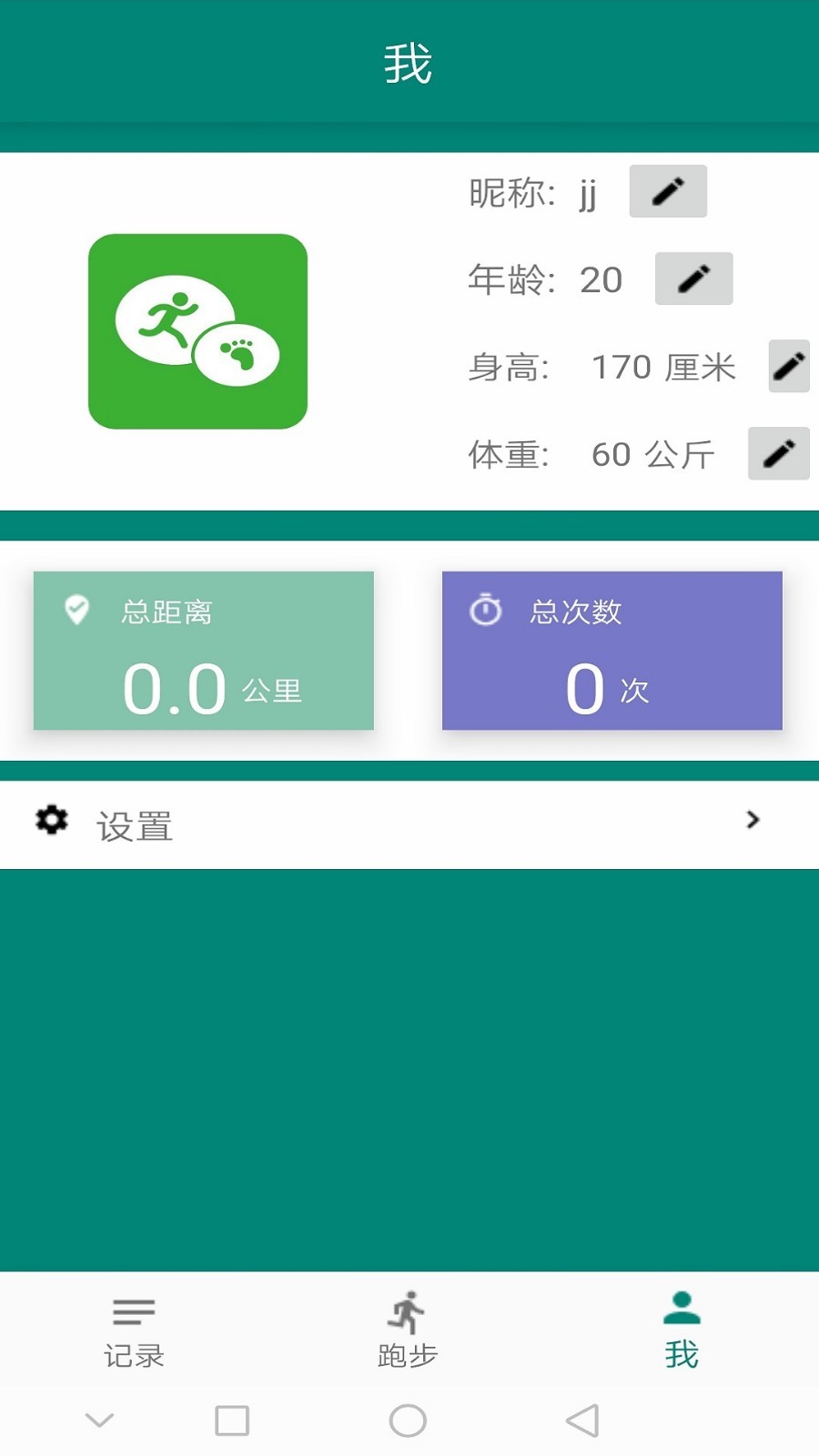Go back using the system back button
The height and width of the screenshot is (1456, 819).
(582, 1421)
